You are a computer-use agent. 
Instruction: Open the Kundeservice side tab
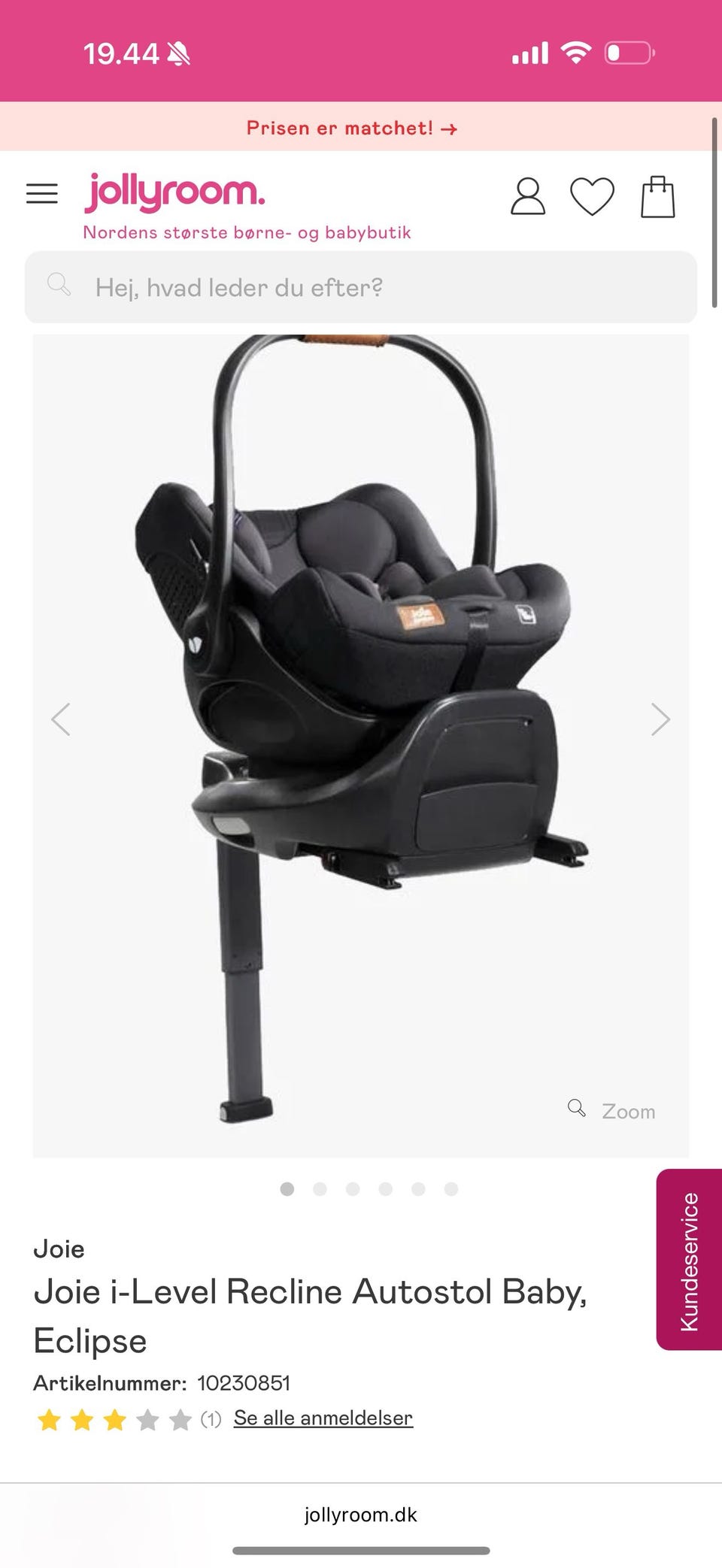[689, 1259]
